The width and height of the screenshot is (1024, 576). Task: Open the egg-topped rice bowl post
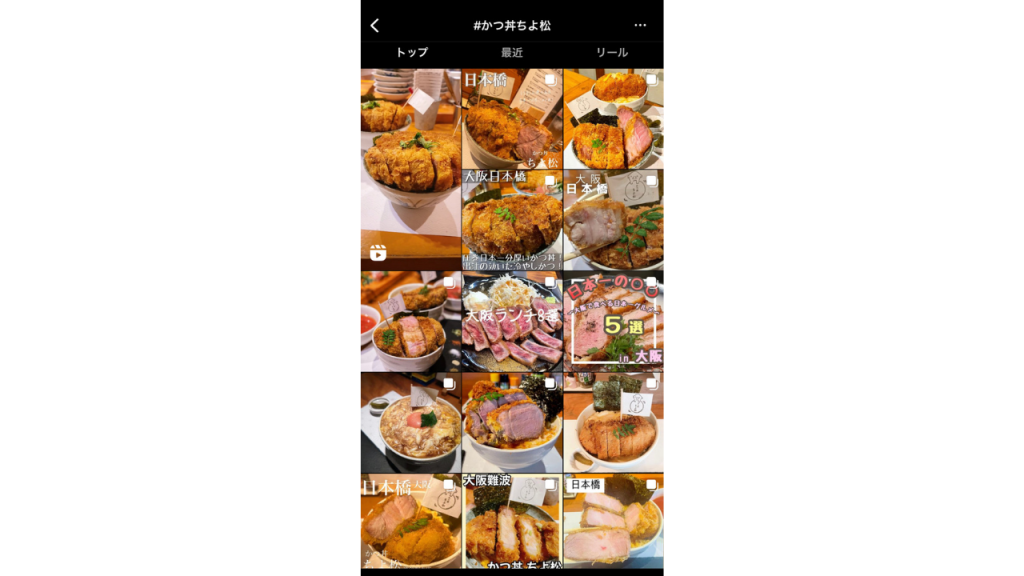[410, 422]
